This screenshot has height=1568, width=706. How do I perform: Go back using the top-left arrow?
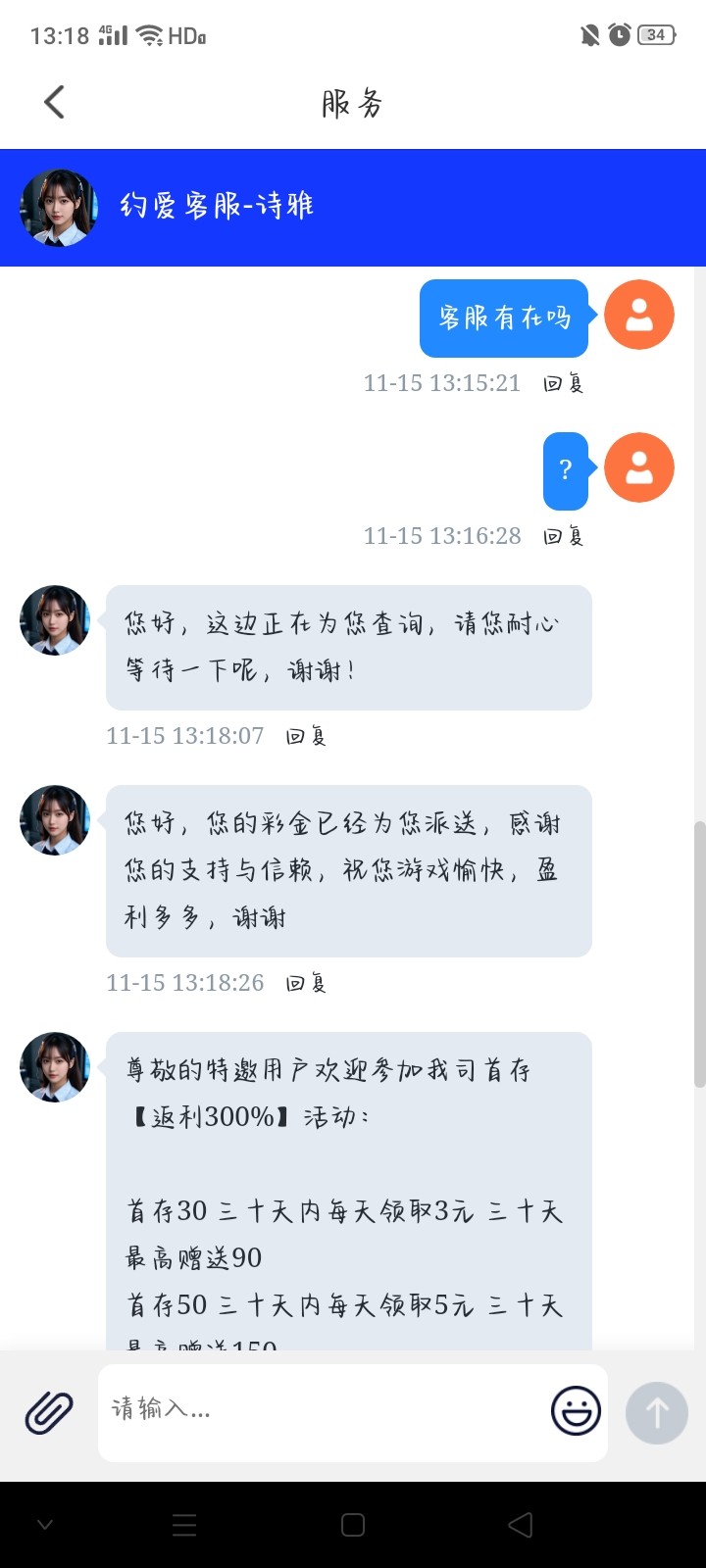[55, 102]
